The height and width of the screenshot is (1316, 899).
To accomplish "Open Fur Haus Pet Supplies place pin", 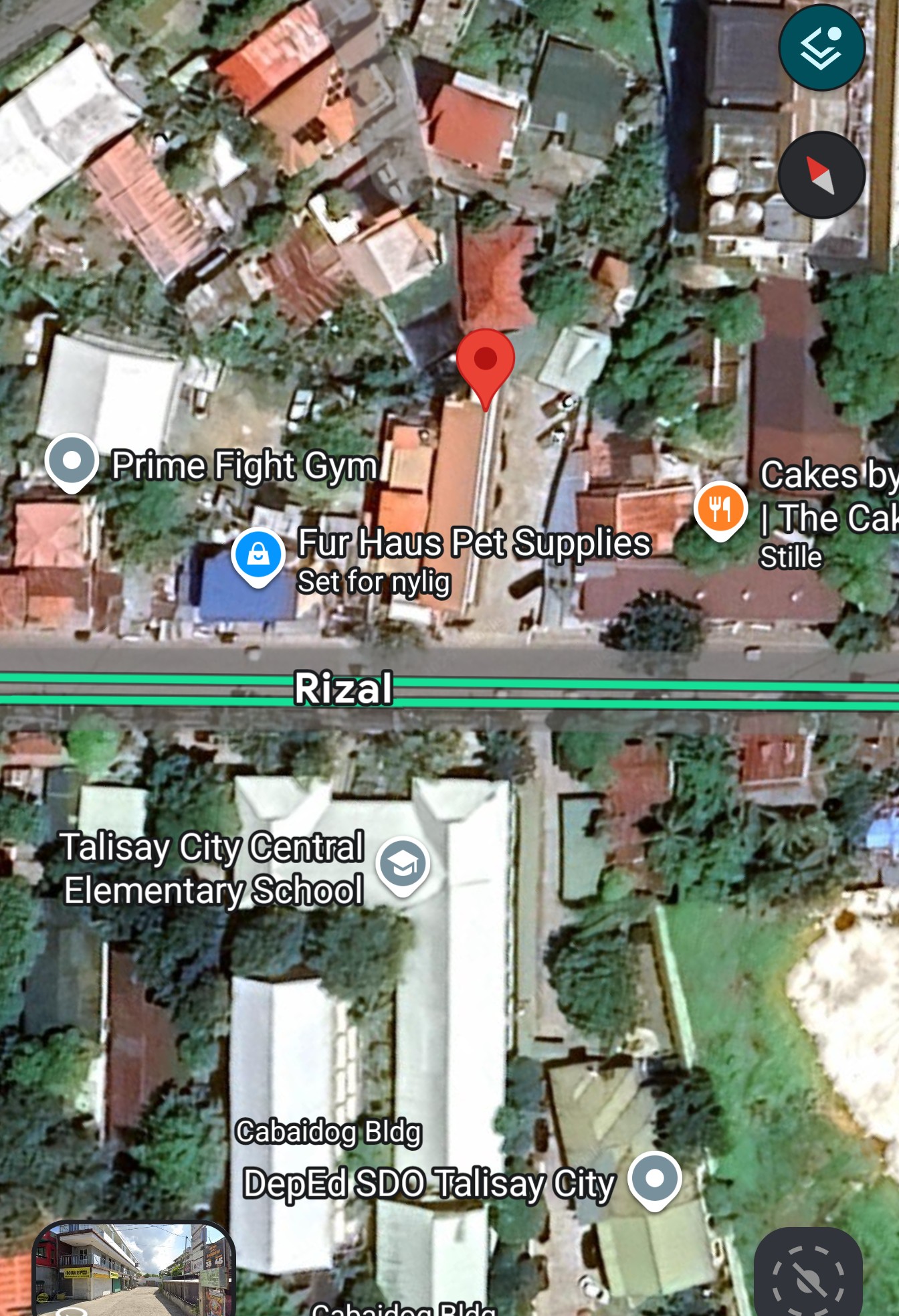I will (258, 555).
